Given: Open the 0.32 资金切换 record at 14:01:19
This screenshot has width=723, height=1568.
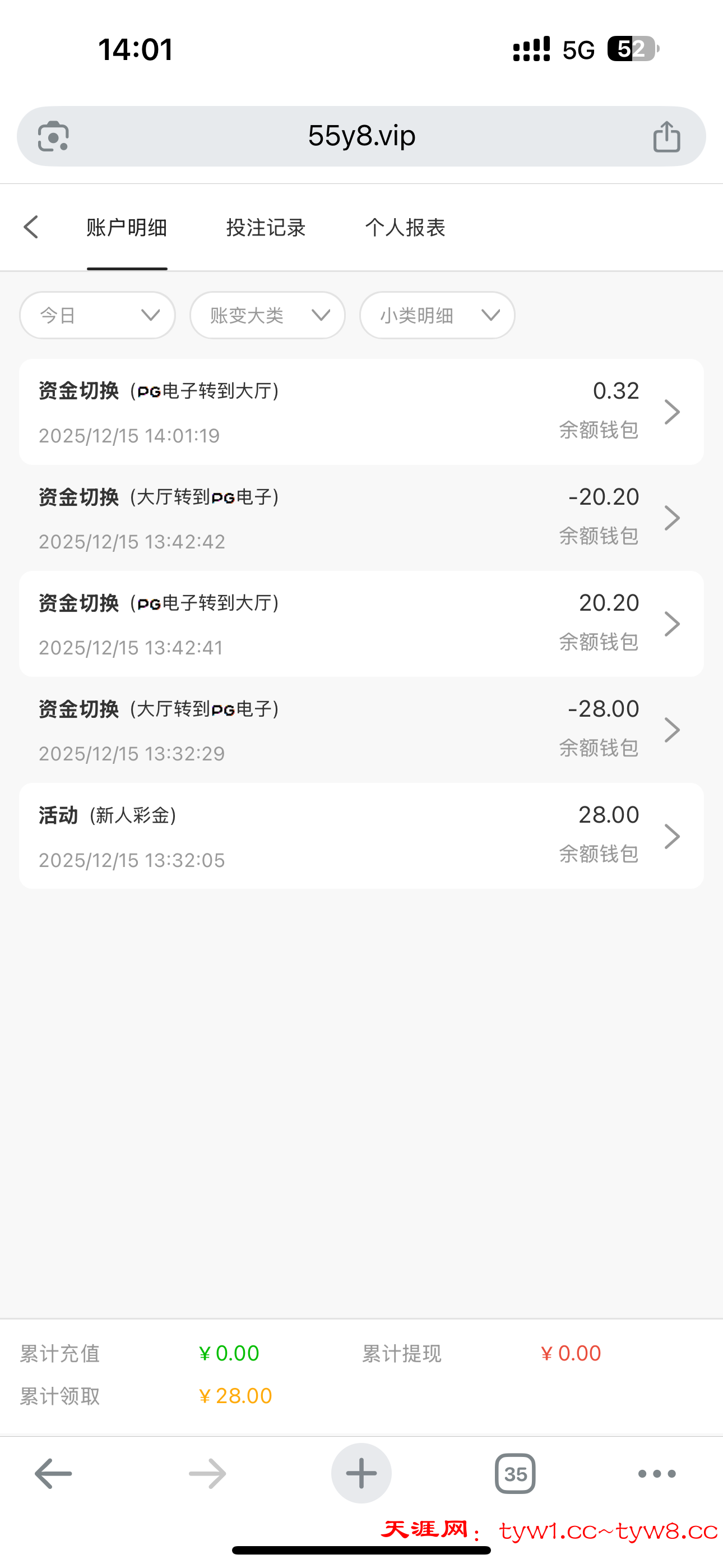Looking at the screenshot, I should click(x=361, y=412).
